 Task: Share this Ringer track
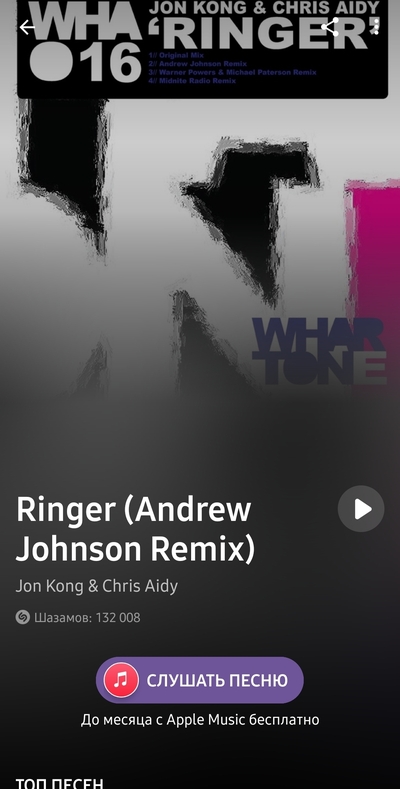331,27
